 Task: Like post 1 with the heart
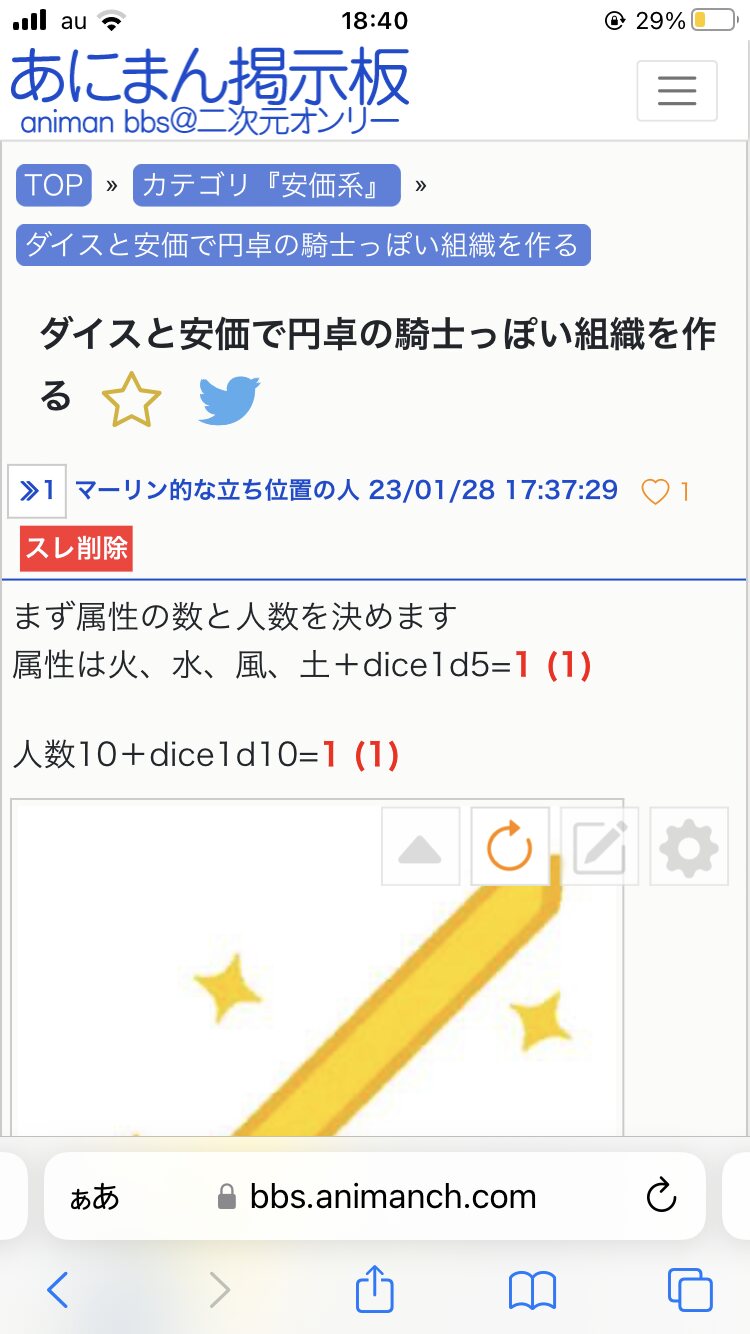tap(655, 492)
